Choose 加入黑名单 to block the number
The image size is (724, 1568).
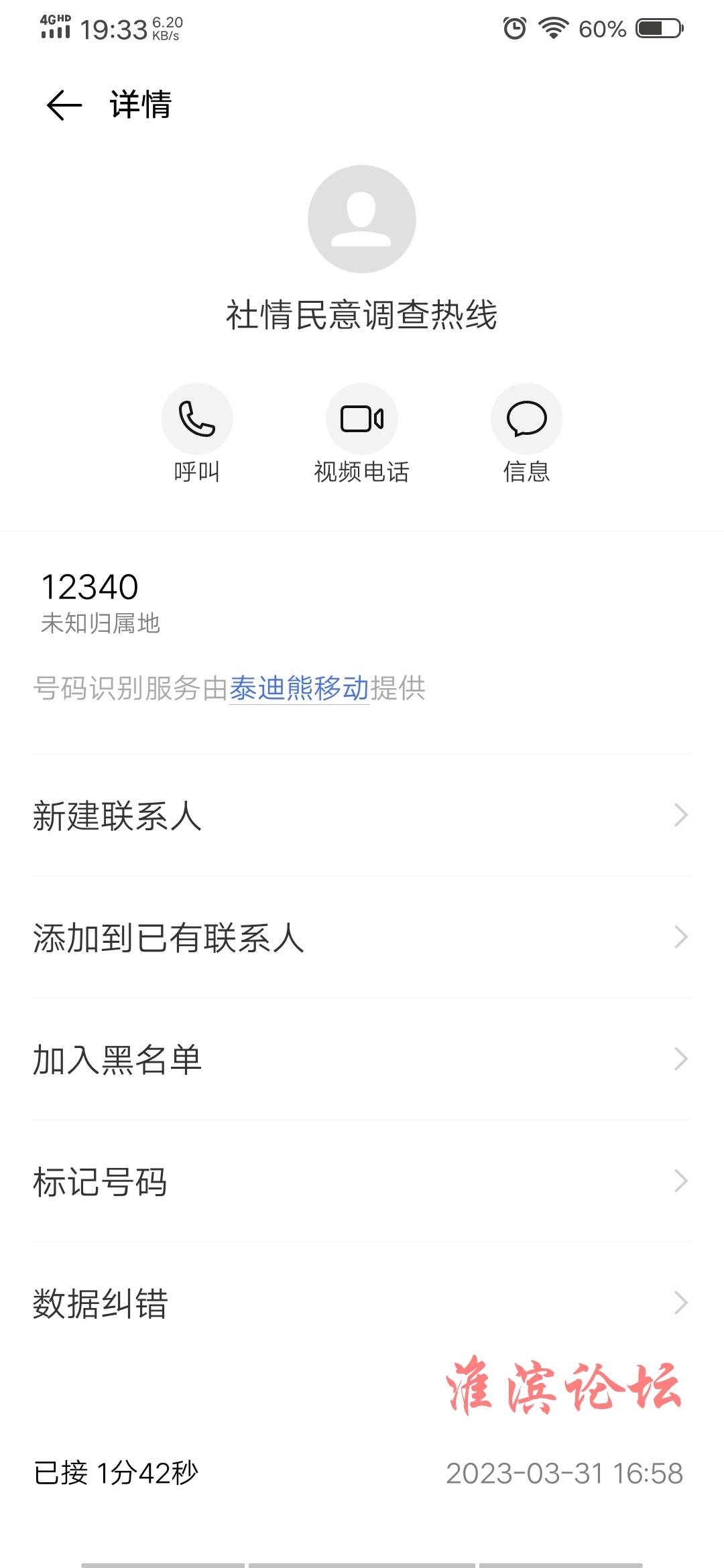pyautogui.click(x=362, y=1059)
